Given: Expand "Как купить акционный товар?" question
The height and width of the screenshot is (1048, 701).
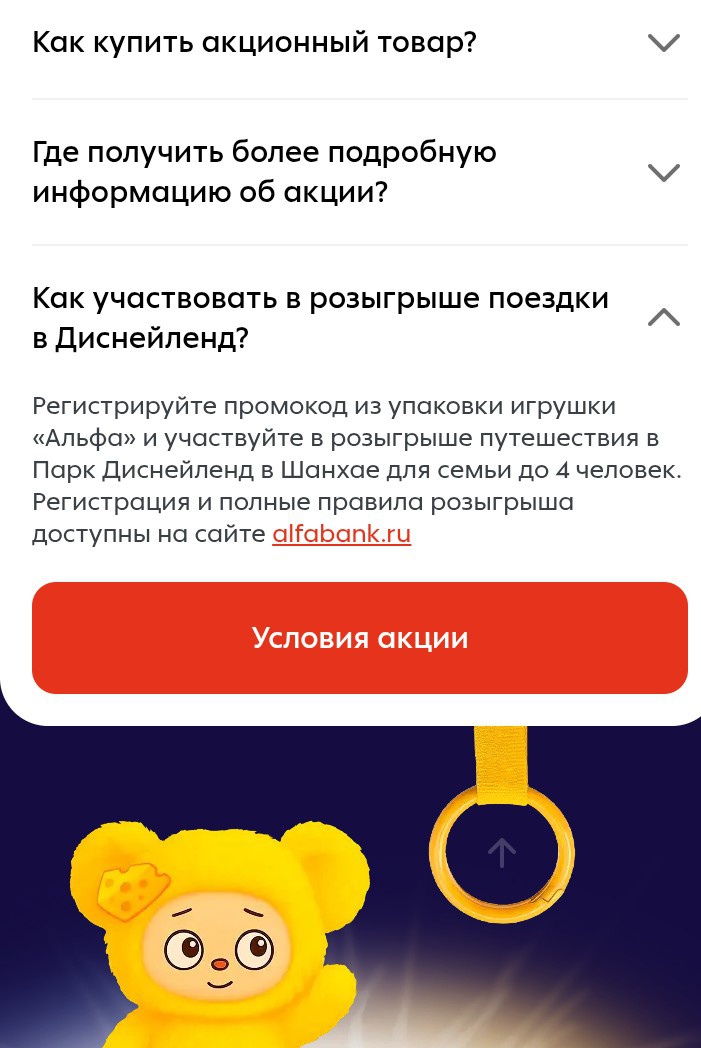Looking at the screenshot, I should tap(663, 43).
